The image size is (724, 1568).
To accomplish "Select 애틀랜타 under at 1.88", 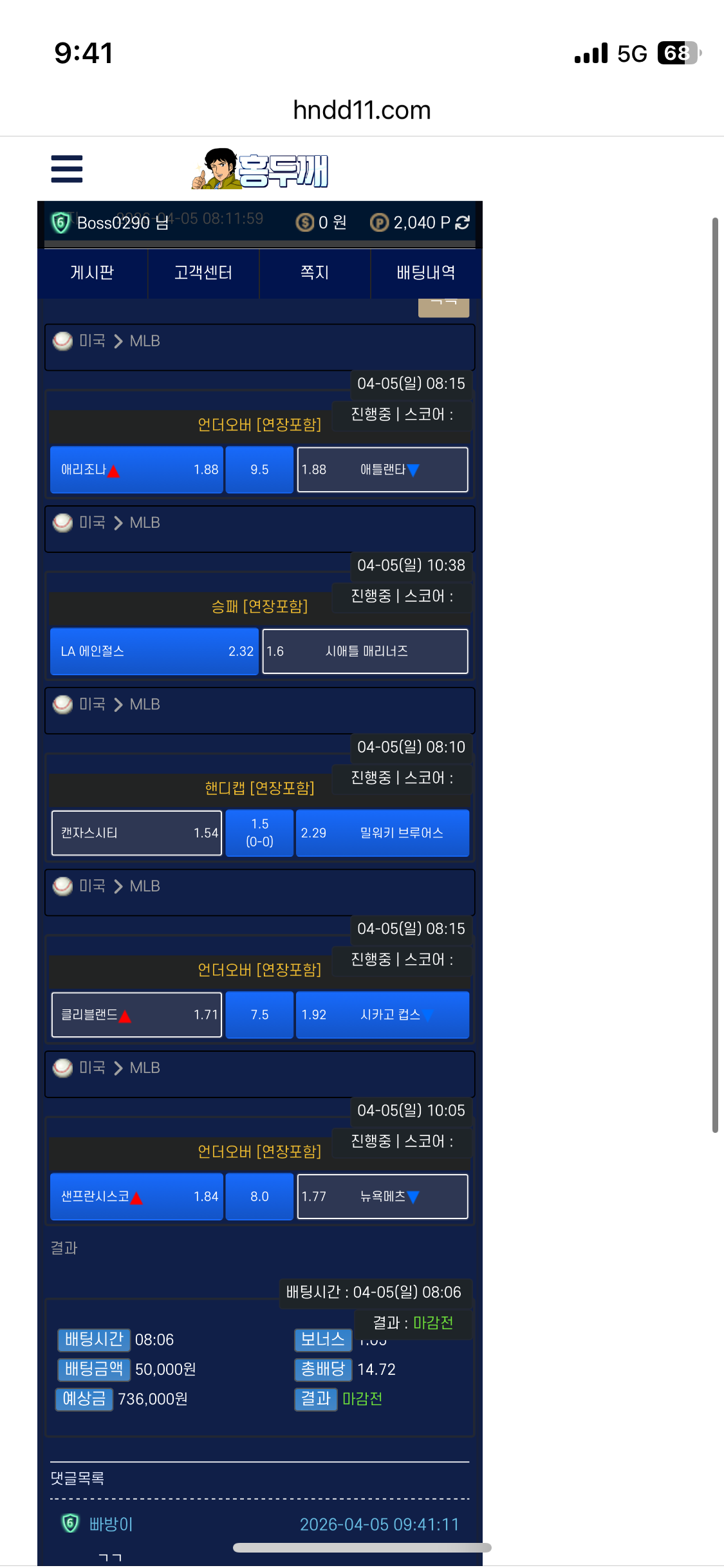I will [382, 470].
